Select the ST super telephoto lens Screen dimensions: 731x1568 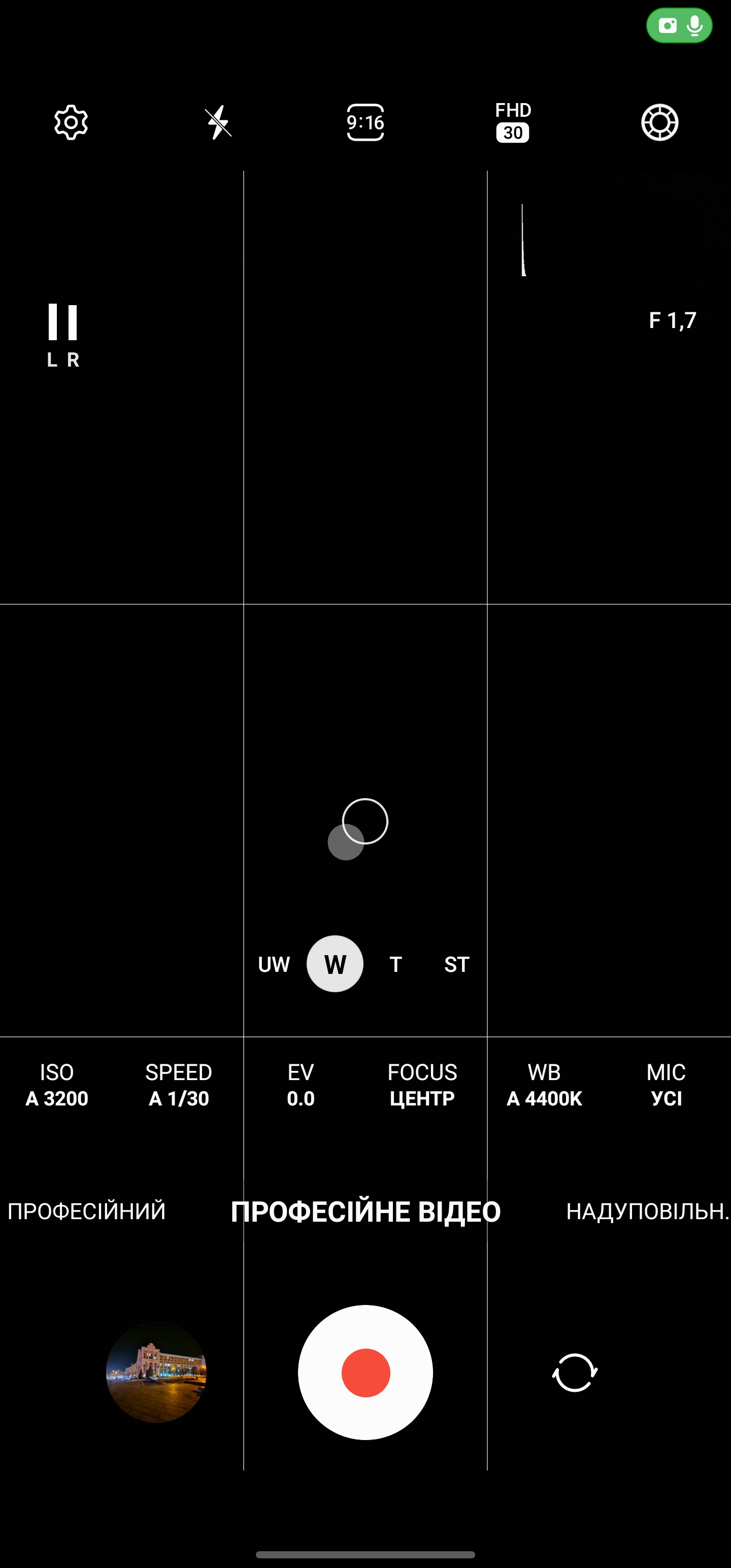pyautogui.click(x=456, y=964)
